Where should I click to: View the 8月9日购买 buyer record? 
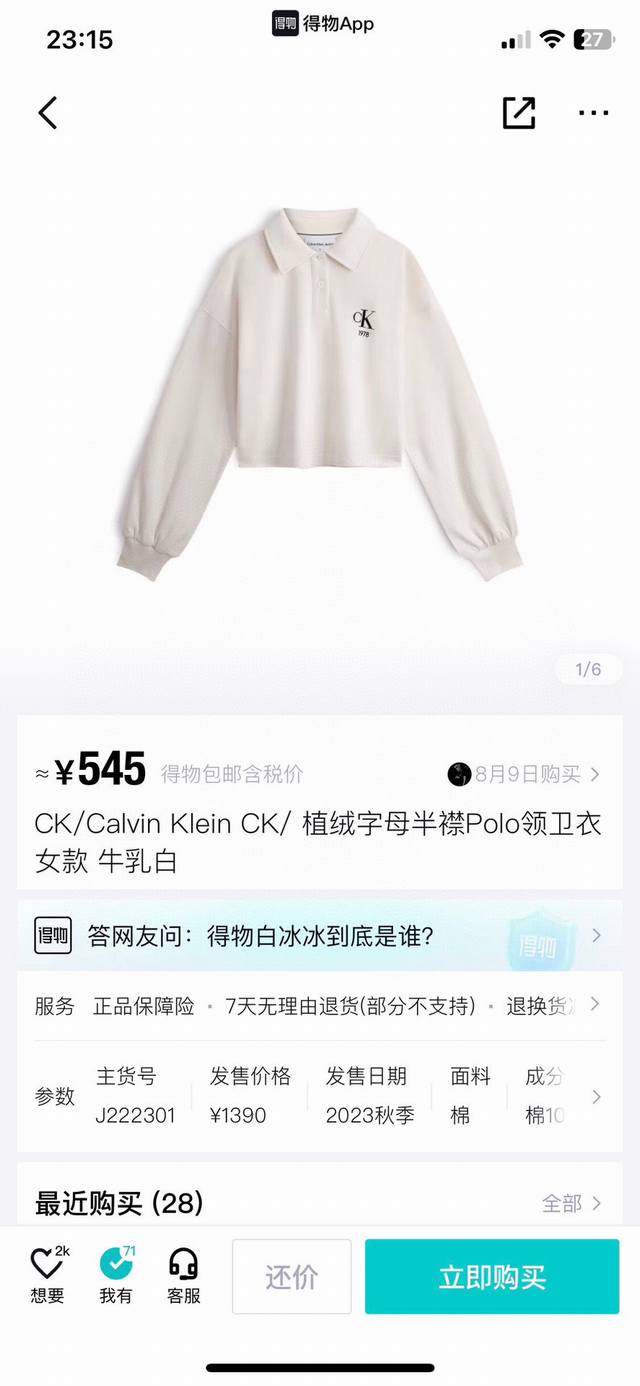524,774
